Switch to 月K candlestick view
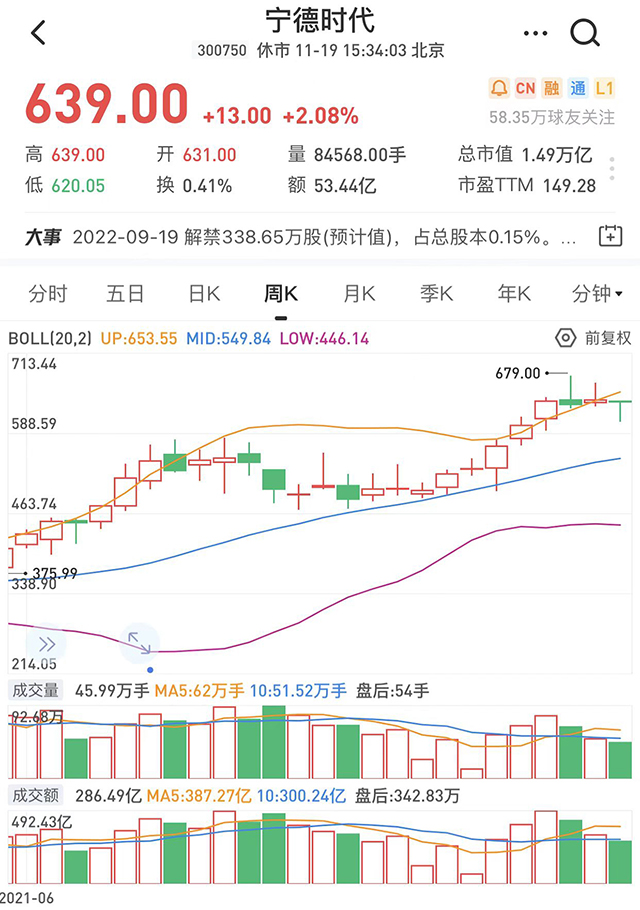This screenshot has width=640, height=910. (359, 294)
